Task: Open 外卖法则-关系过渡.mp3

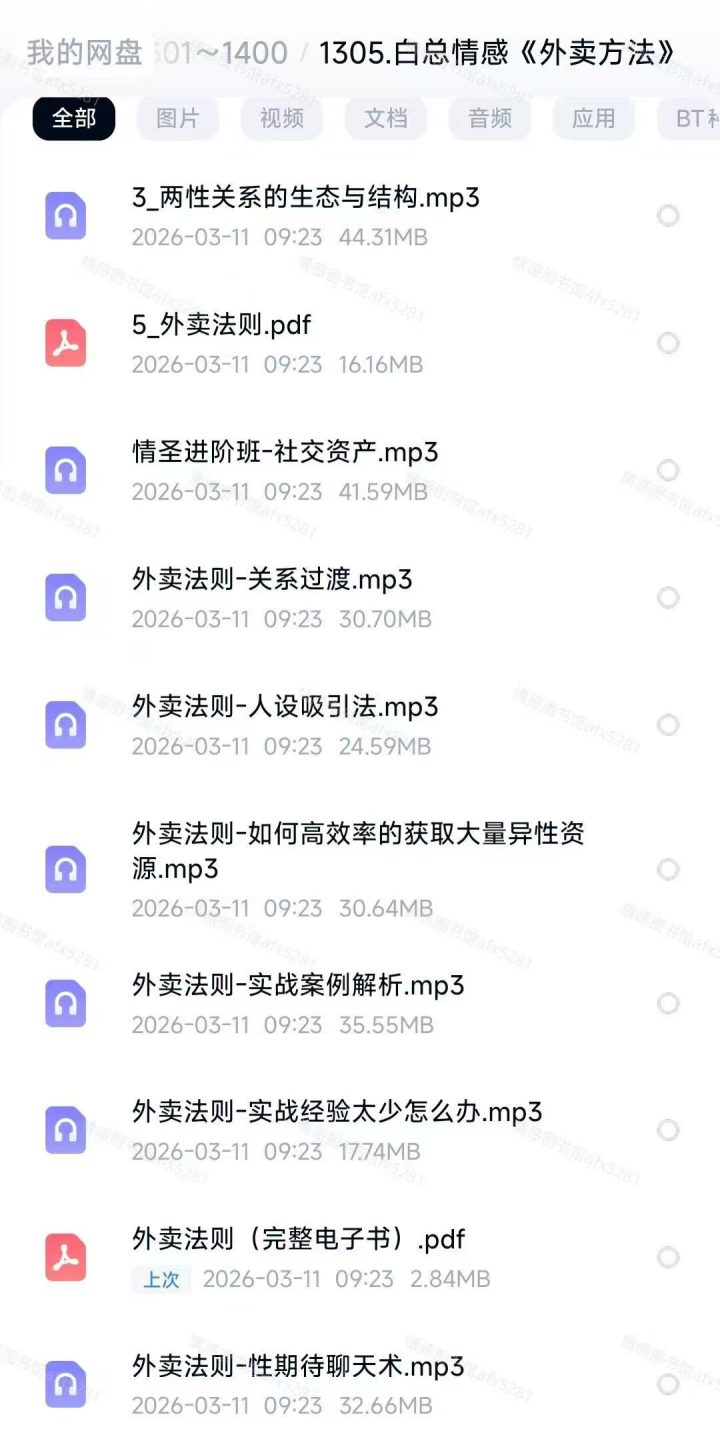Action: [272, 579]
